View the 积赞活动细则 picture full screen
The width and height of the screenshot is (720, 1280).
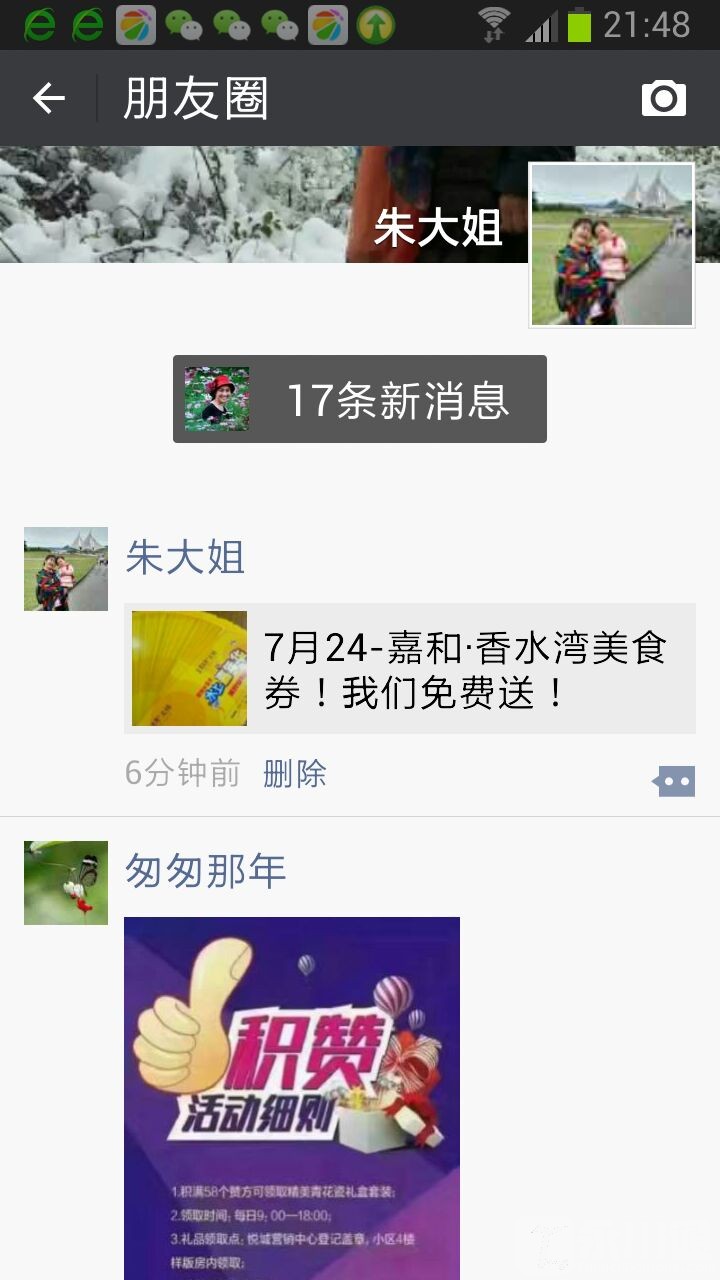(291, 1097)
